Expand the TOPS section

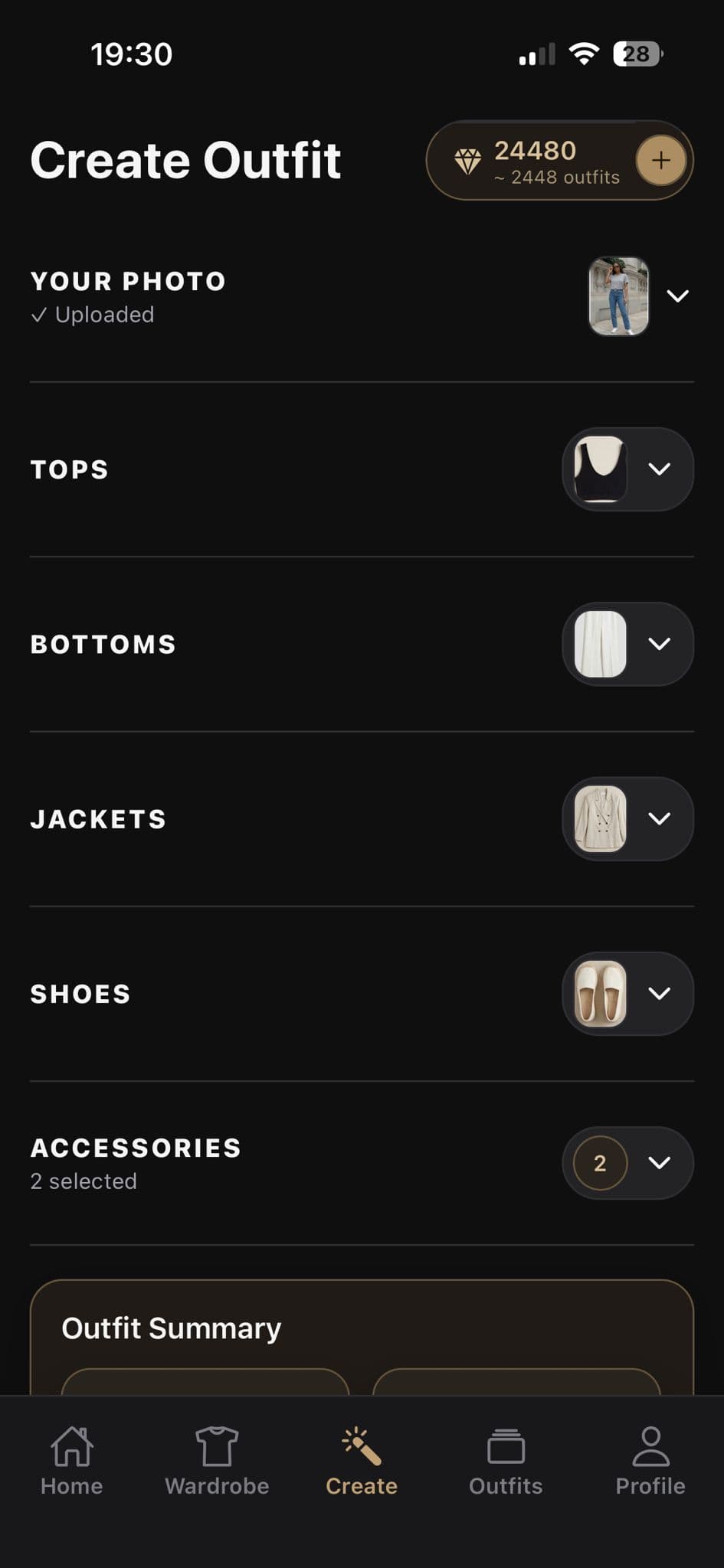click(660, 469)
